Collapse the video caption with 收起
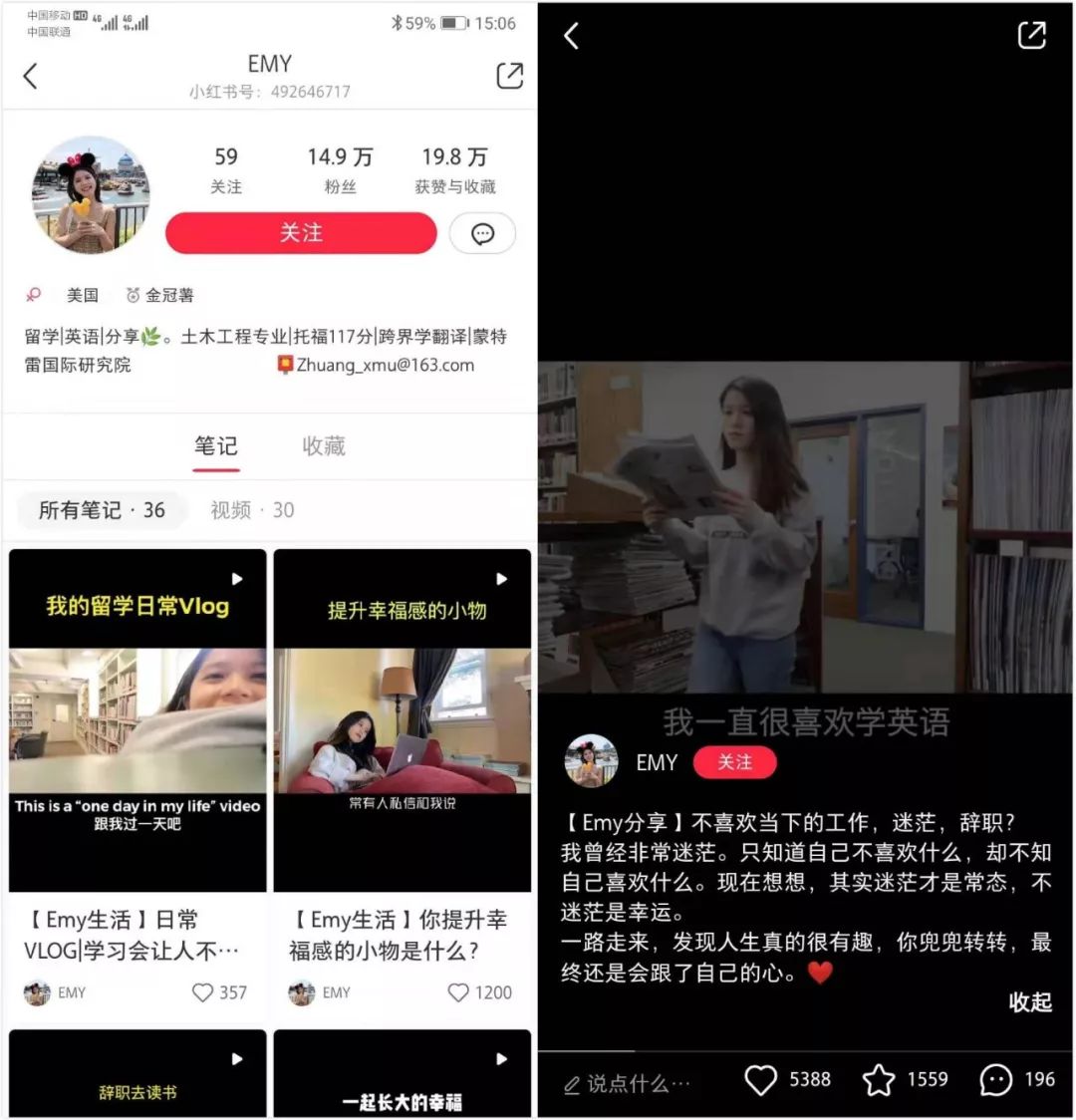The image size is (1076, 1120). coord(1029,1002)
